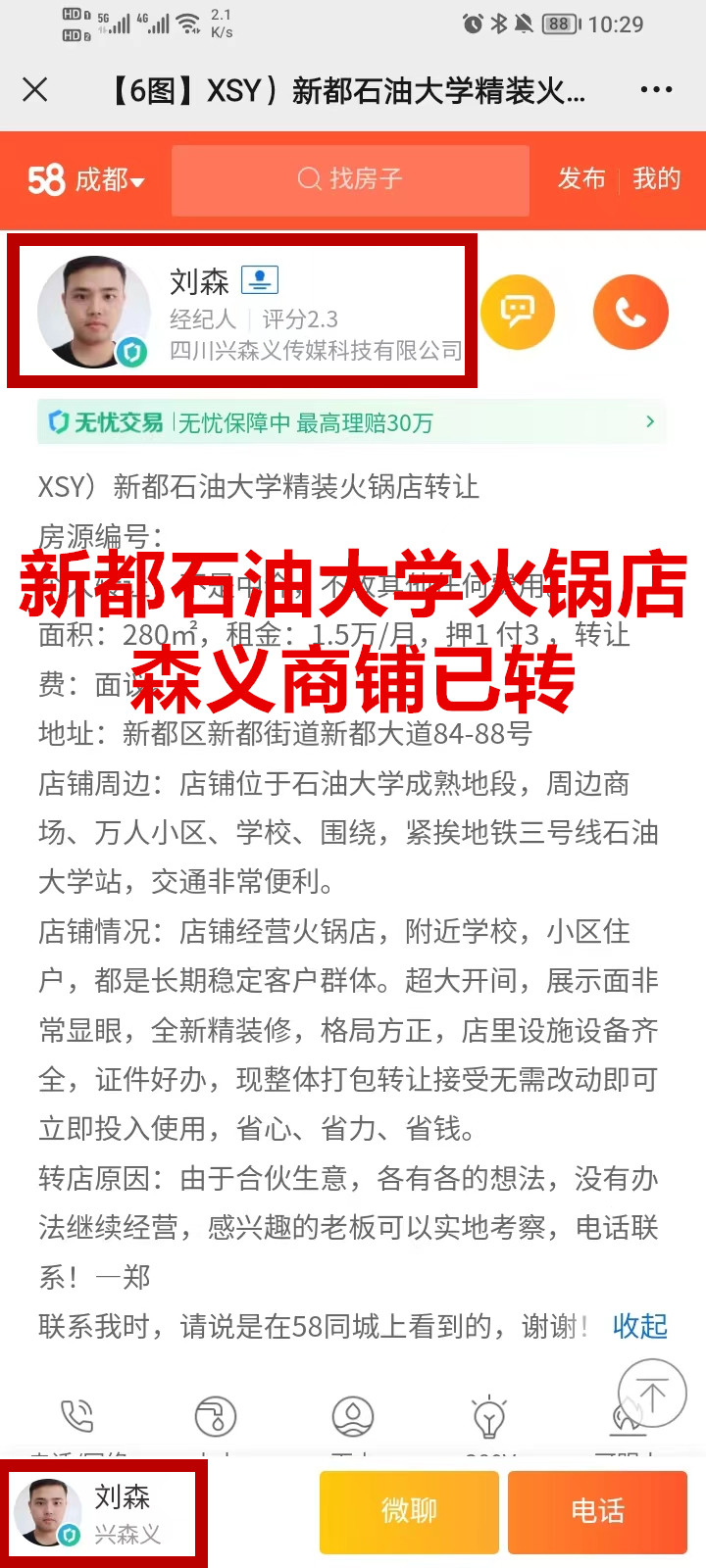Chat with the agent via yellow message icon
706x1568 pixels.
(517, 312)
